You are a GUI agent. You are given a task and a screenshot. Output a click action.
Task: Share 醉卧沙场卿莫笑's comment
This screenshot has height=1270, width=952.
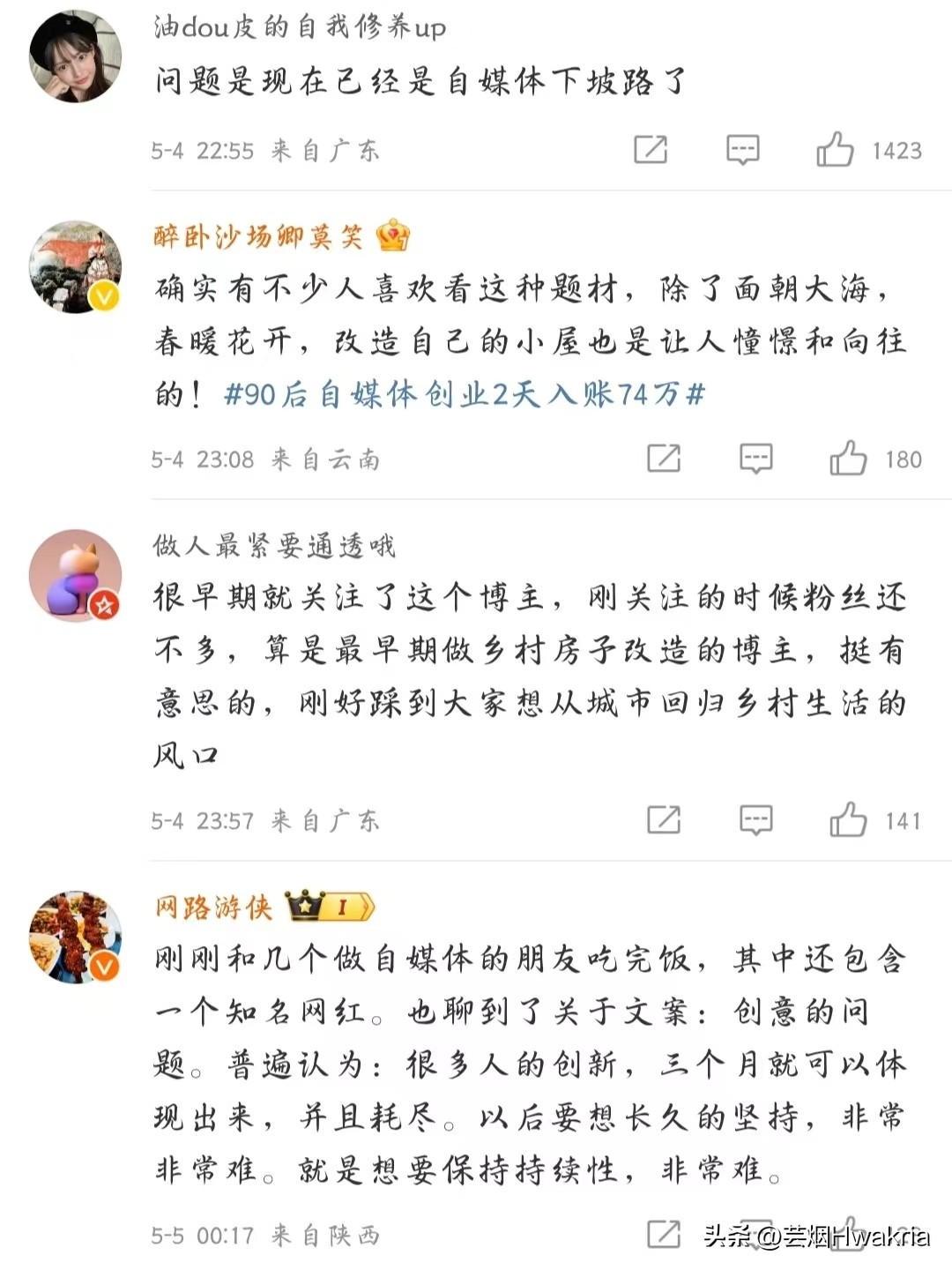click(x=664, y=459)
